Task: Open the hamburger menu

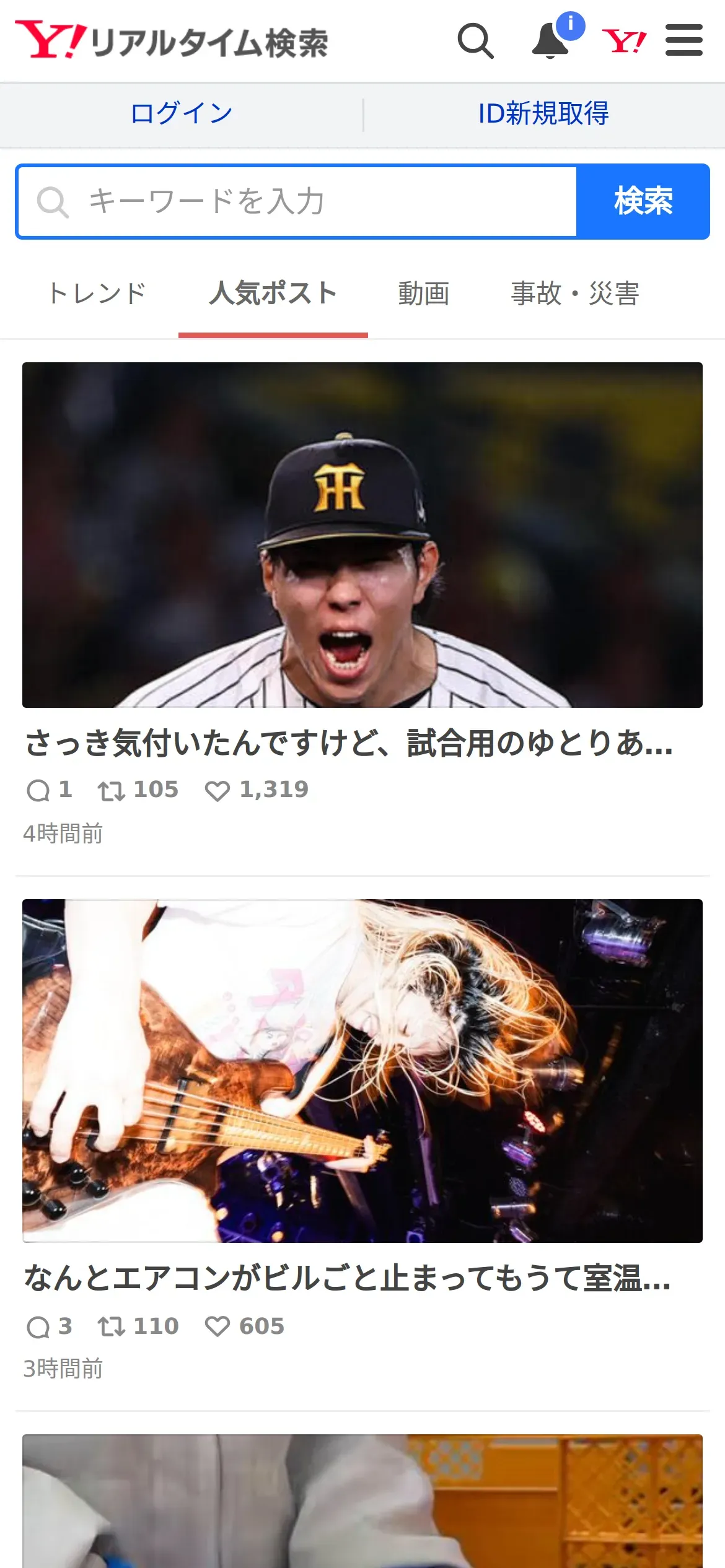Action: [683, 40]
